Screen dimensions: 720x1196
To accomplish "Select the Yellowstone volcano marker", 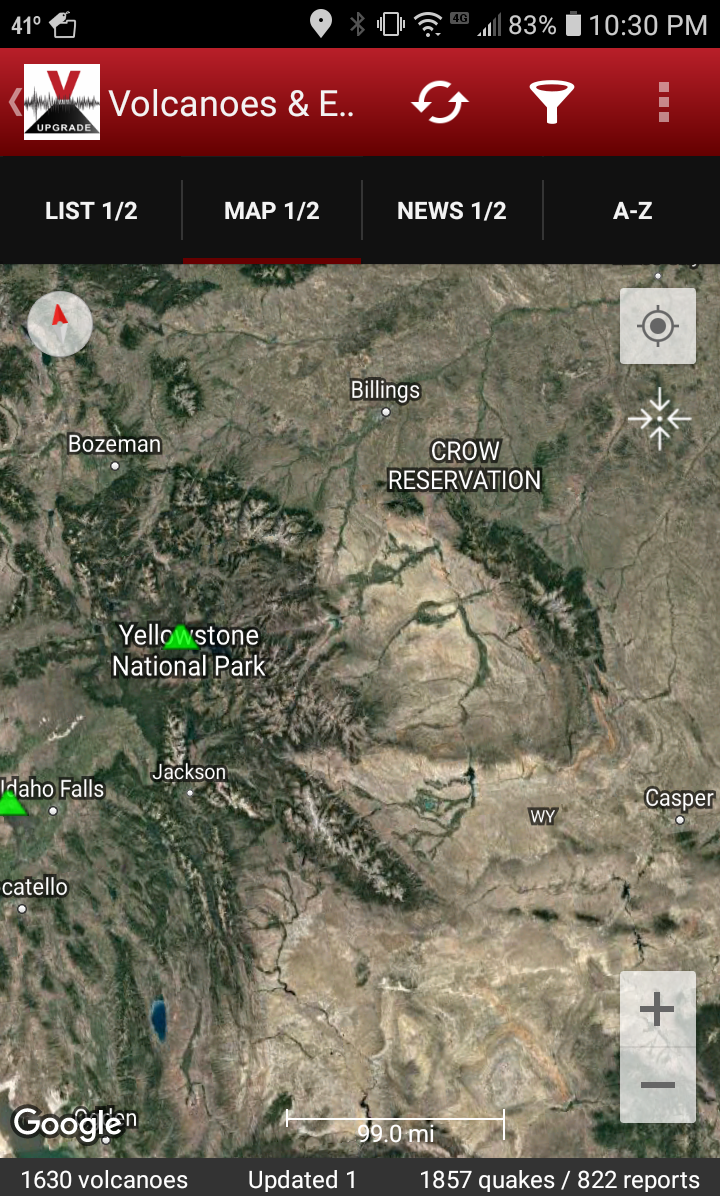I will coord(181,637).
